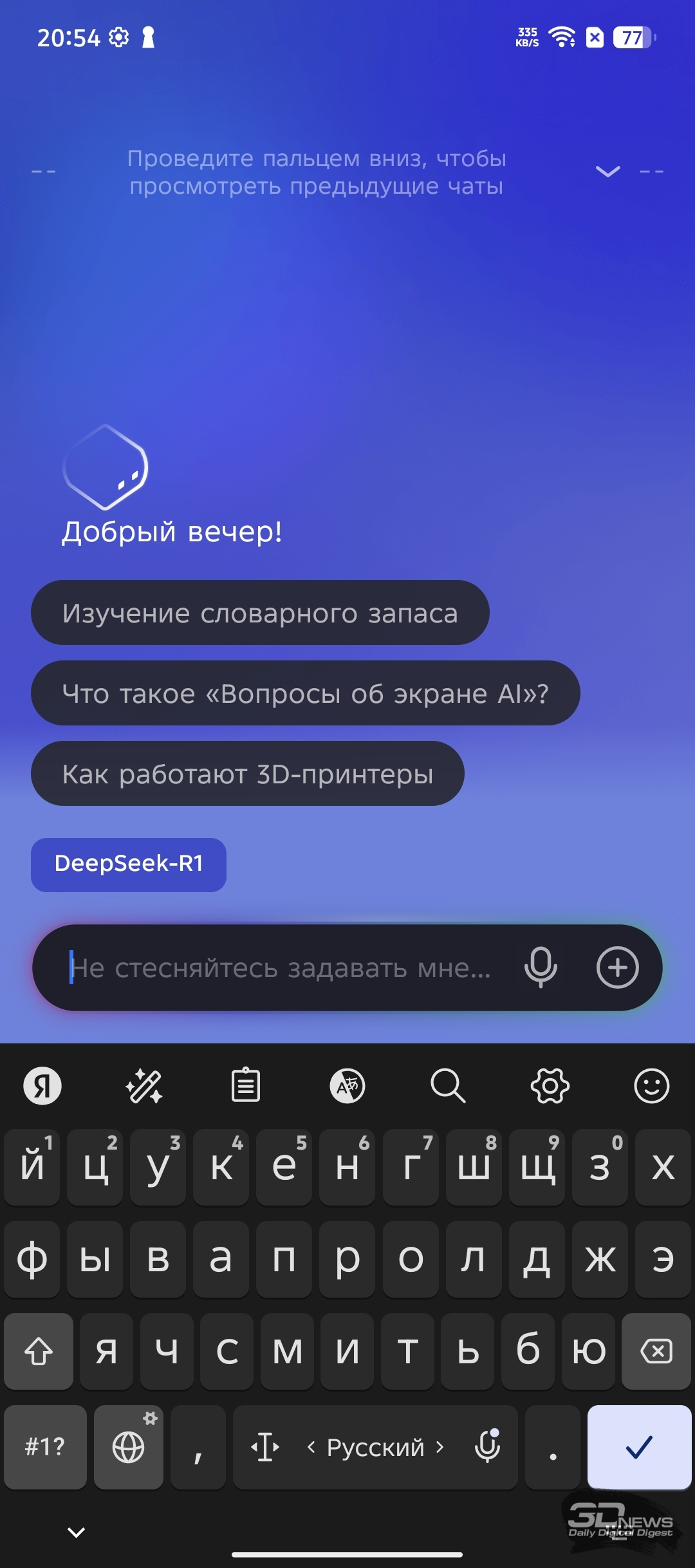Open the plus attachment button

pos(618,967)
